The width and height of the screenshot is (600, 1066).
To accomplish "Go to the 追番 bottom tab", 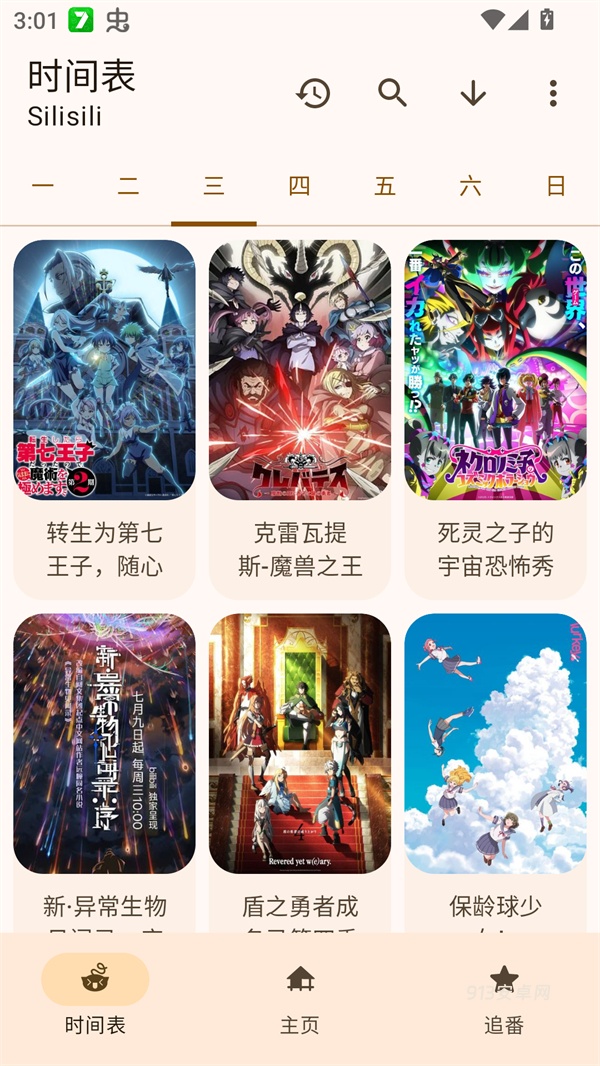I will pyautogui.click(x=504, y=998).
